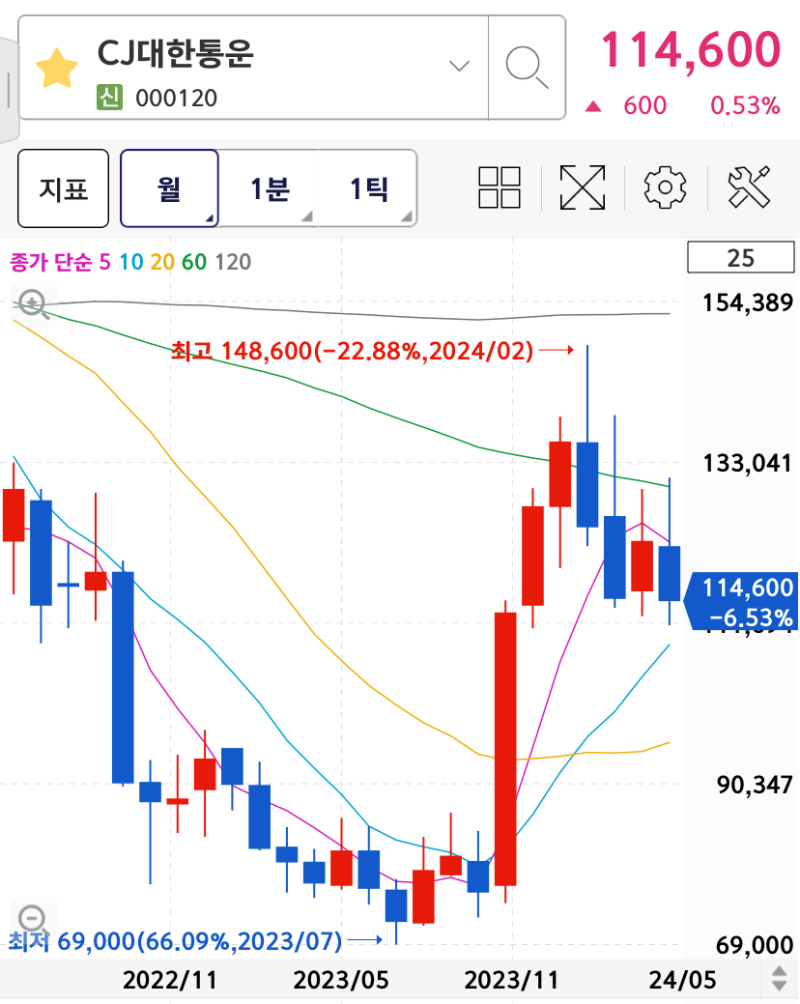Select the 월 monthly chart tab

[169, 187]
